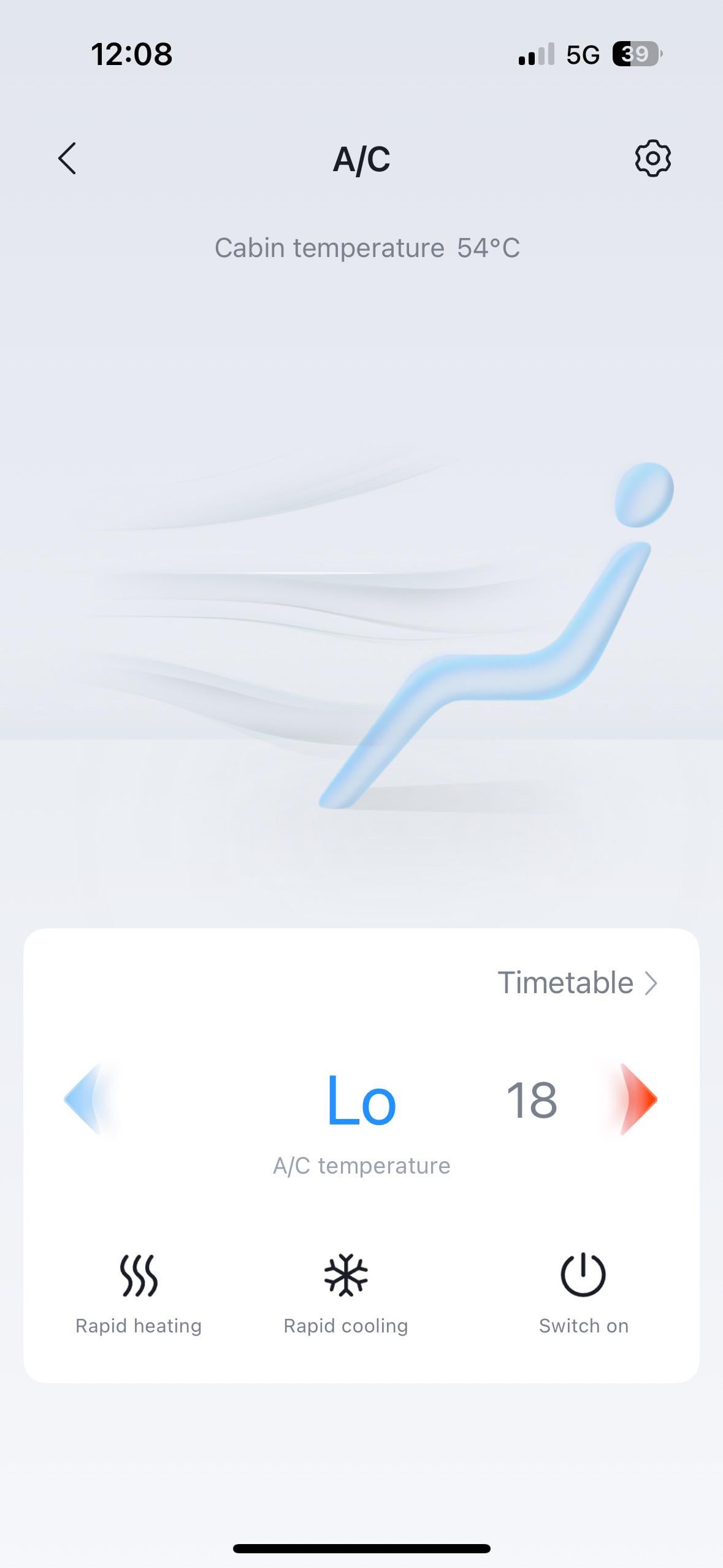723x1568 pixels.
Task: Open A/C settings gear
Action: [x=652, y=159]
